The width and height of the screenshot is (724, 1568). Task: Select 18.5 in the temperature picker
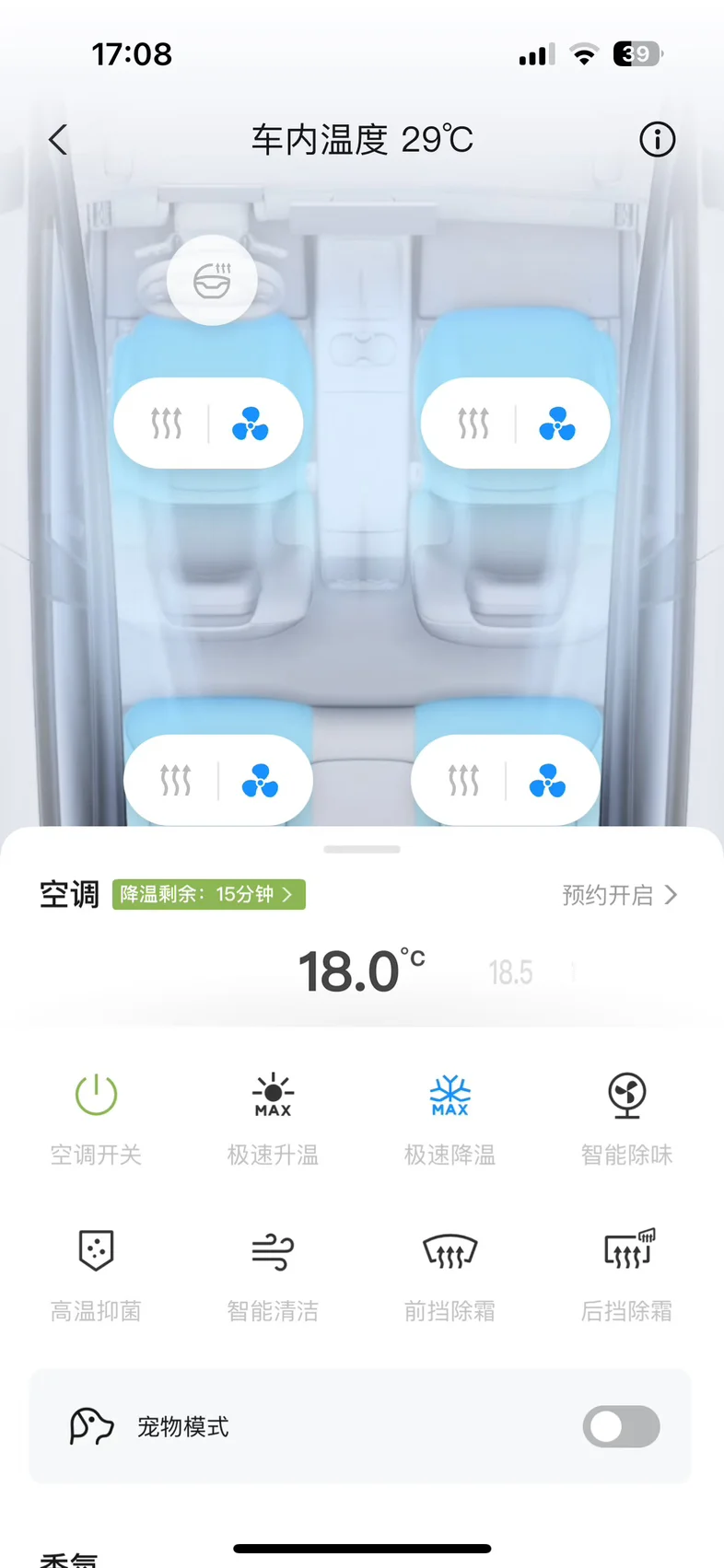click(510, 972)
